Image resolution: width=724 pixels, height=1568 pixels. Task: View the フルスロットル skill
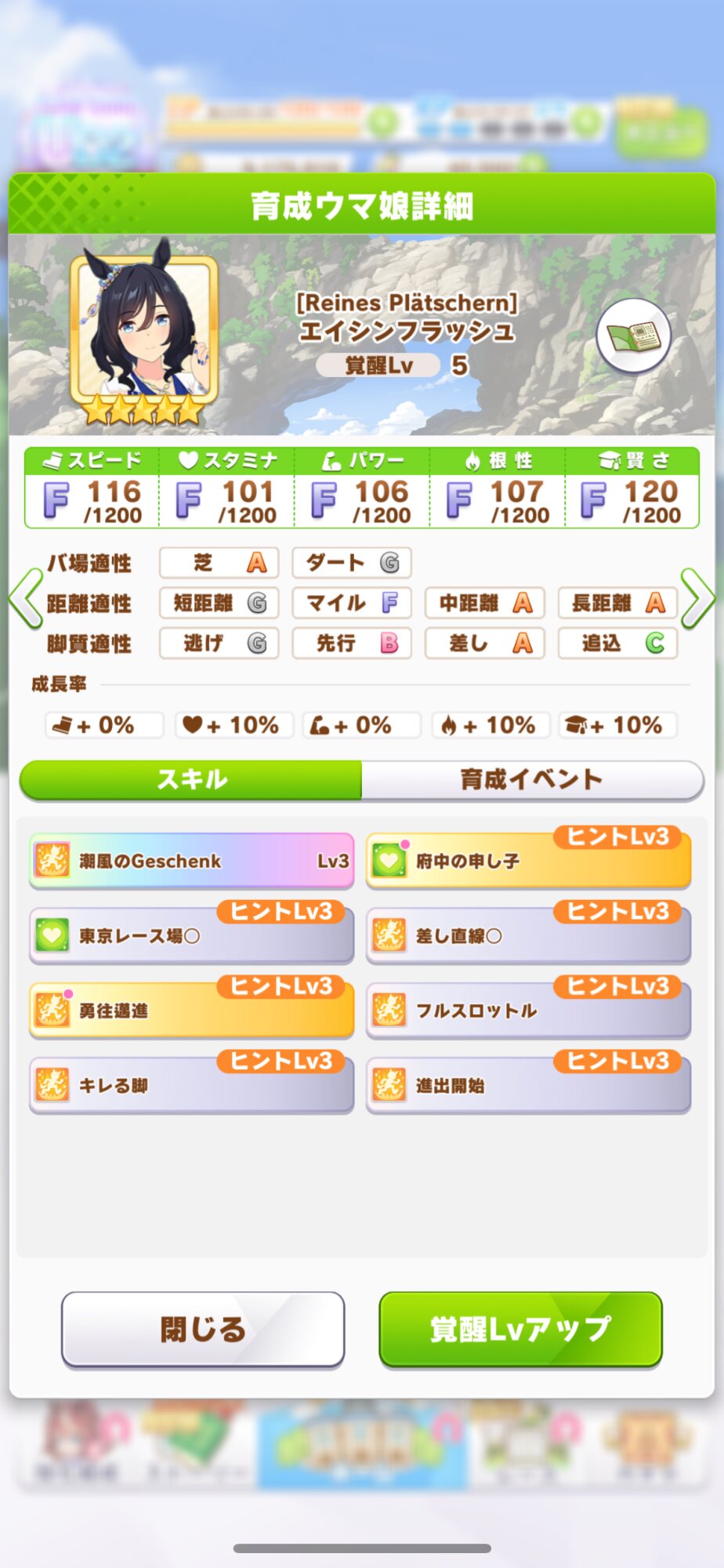point(528,1011)
